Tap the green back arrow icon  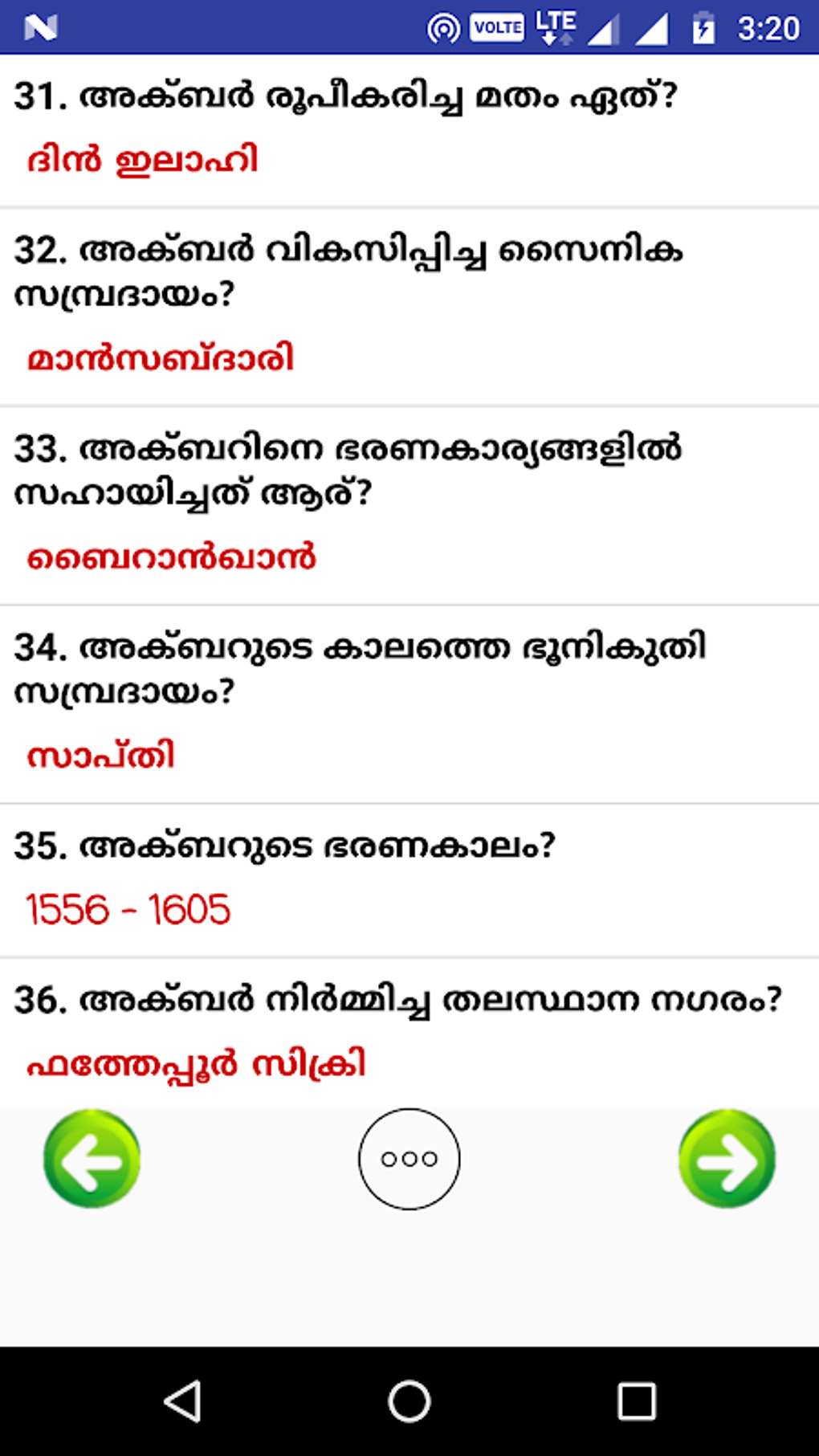(92, 1156)
